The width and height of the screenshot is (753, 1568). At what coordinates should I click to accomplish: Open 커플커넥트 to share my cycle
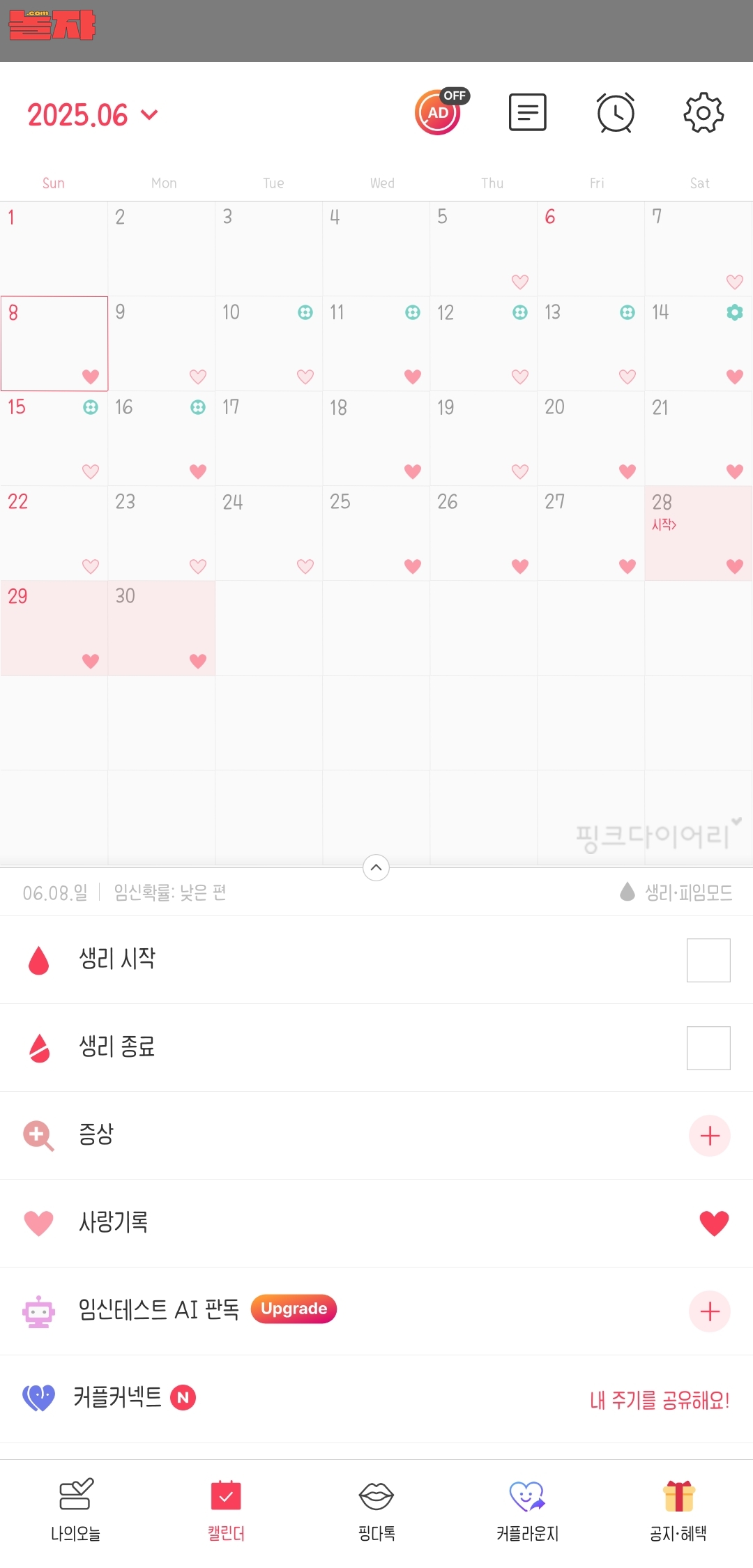(x=659, y=1399)
